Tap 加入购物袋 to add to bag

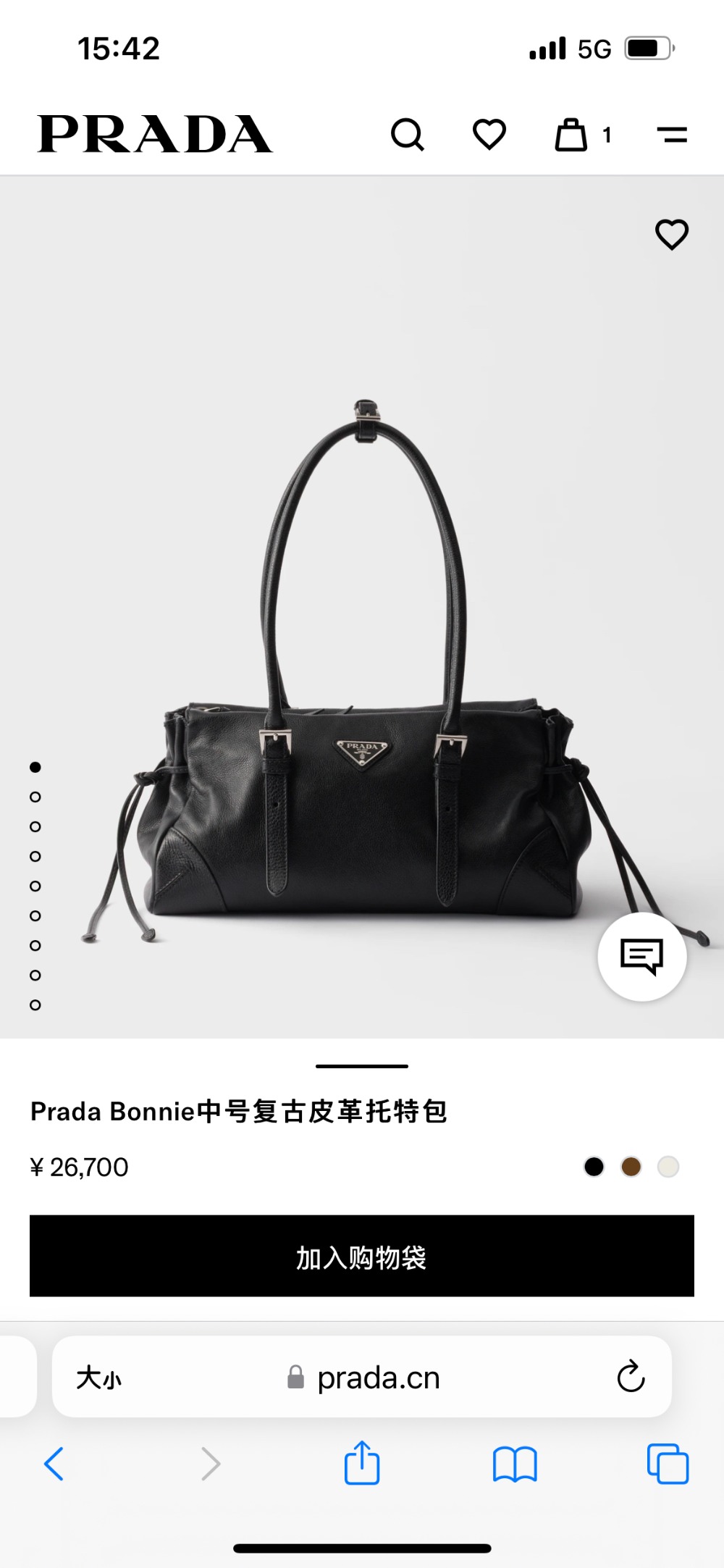pos(362,1256)
